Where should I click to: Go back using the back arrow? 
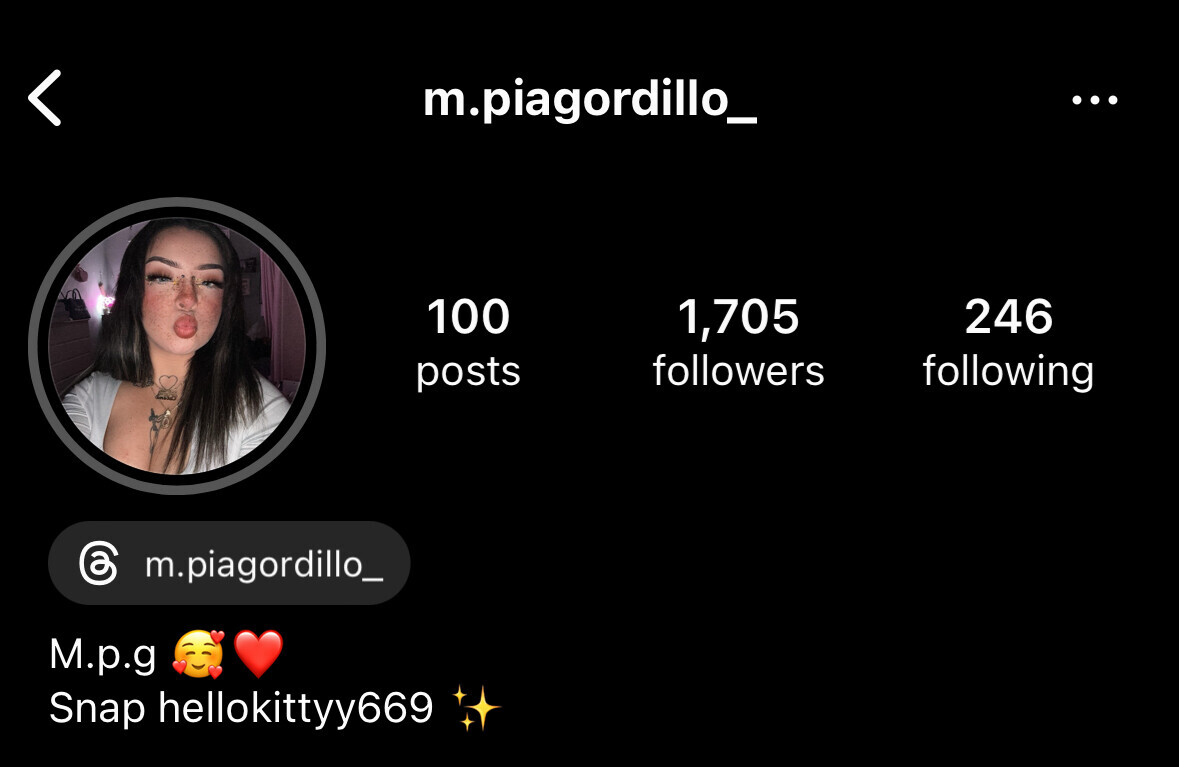coord(45,98)
